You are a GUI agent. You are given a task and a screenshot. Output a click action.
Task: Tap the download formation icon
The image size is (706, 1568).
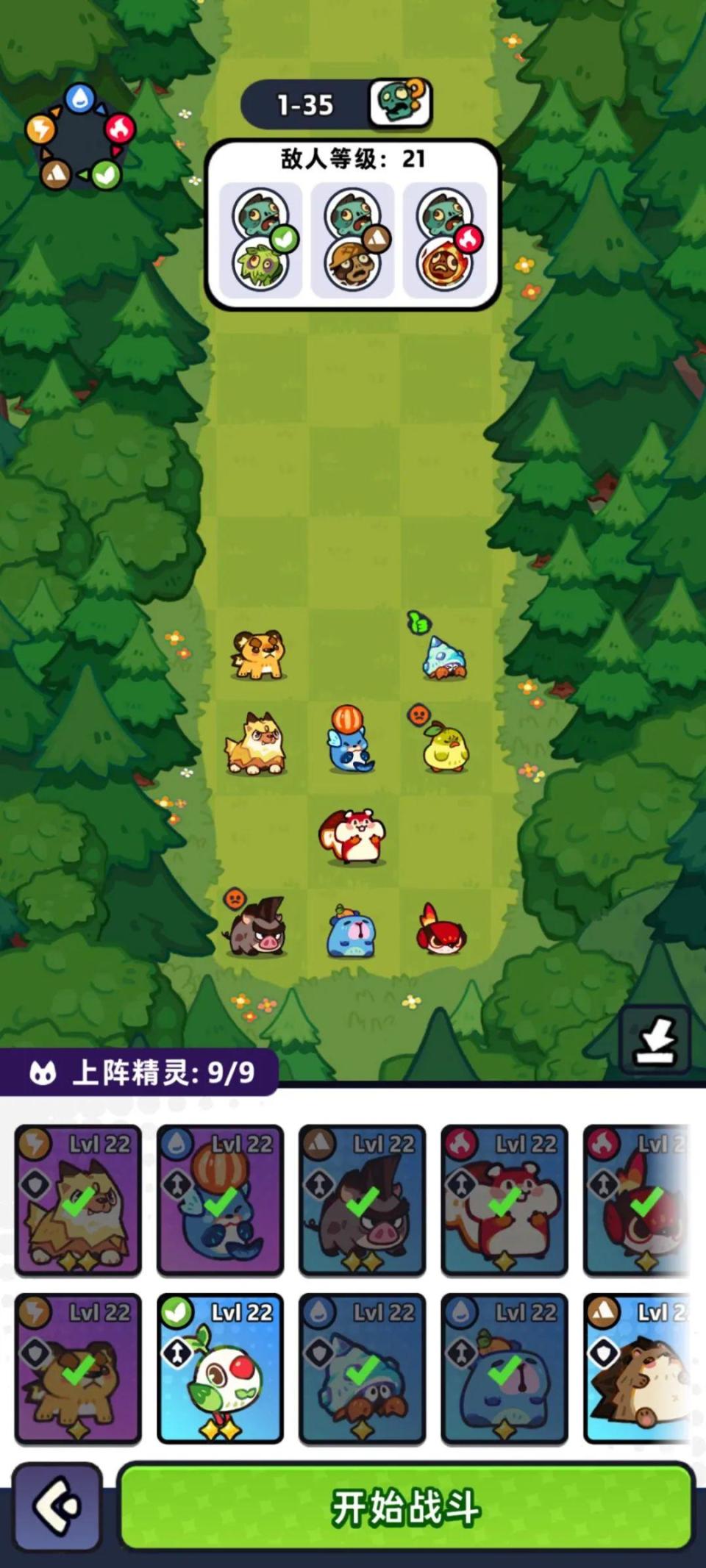click(655, 1040)
